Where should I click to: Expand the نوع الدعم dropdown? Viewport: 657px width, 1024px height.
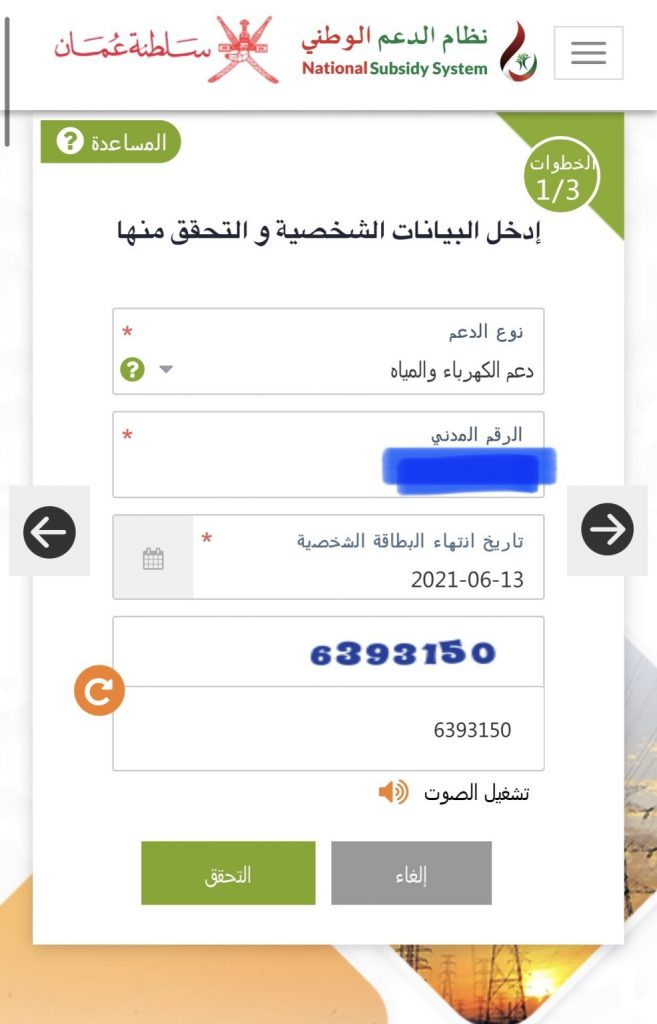(166, 370)
